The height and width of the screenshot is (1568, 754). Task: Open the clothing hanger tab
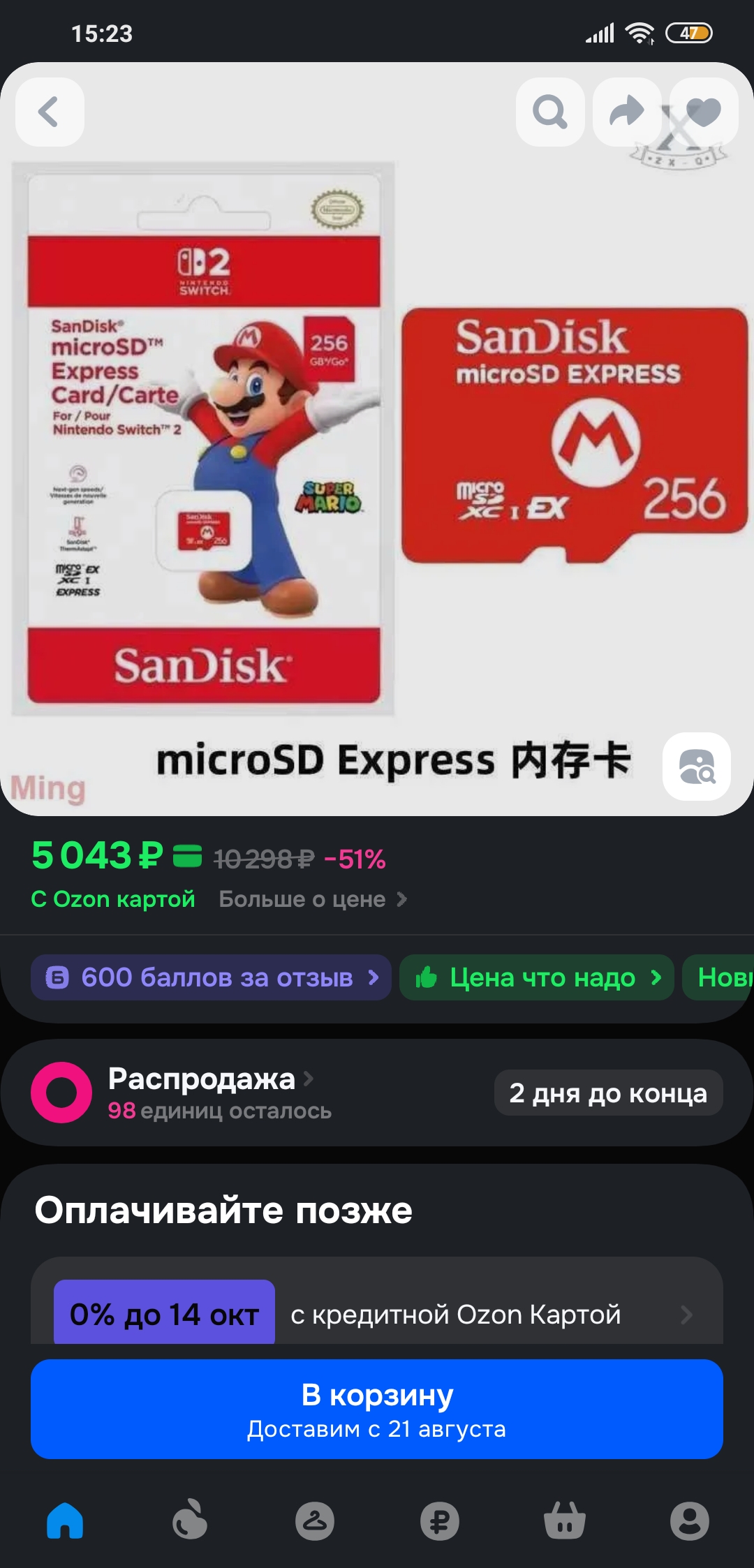[x=315, y=1521]
